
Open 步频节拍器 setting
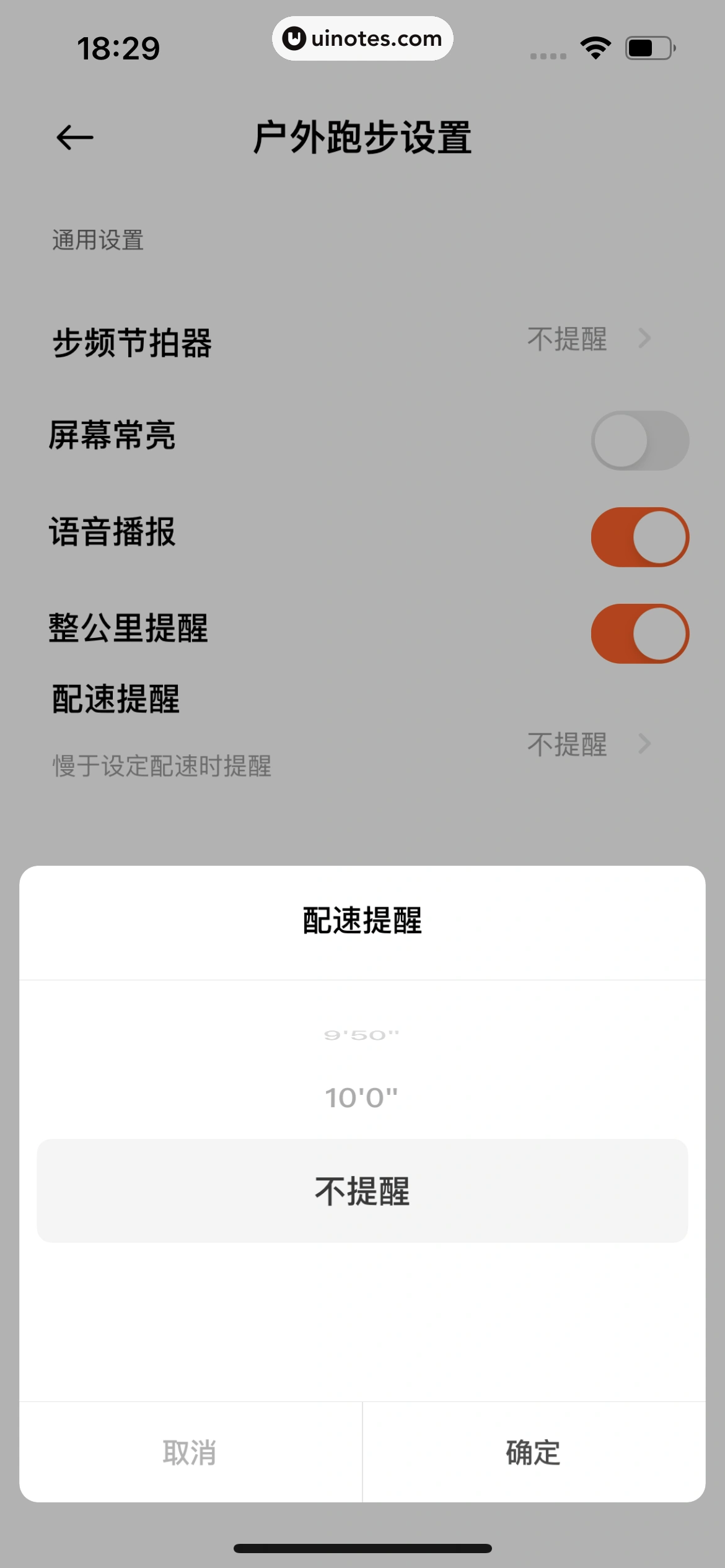click(x=362, y=341)
